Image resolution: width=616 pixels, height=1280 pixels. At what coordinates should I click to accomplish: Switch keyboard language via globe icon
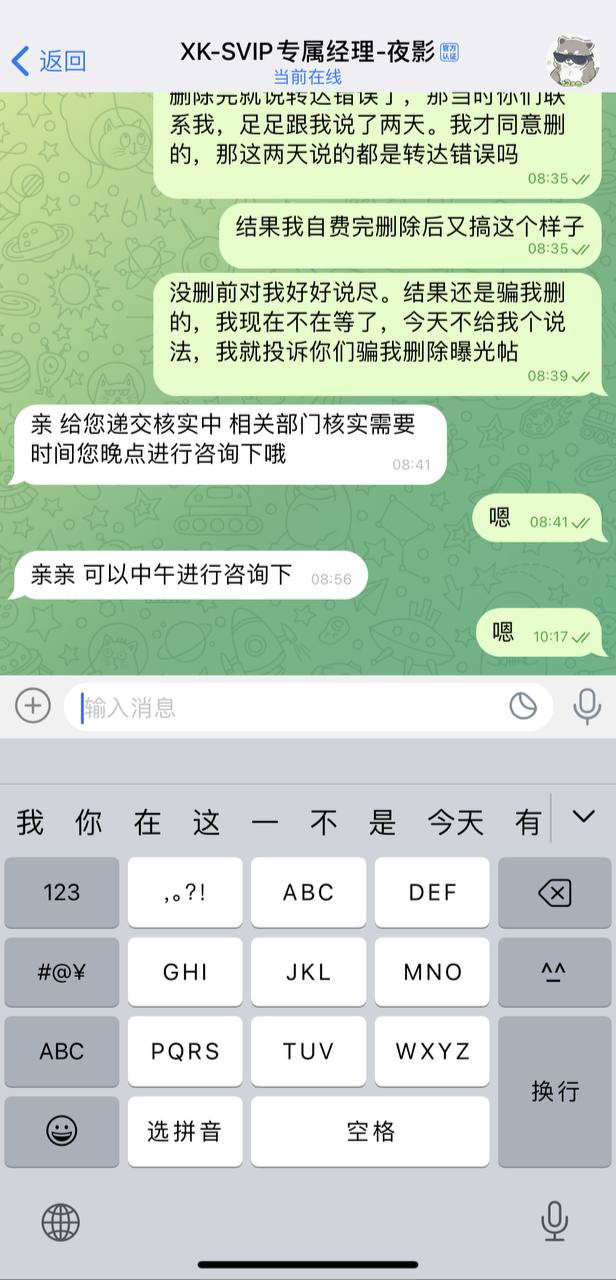pyautogui.click(x=60, y=1221)
